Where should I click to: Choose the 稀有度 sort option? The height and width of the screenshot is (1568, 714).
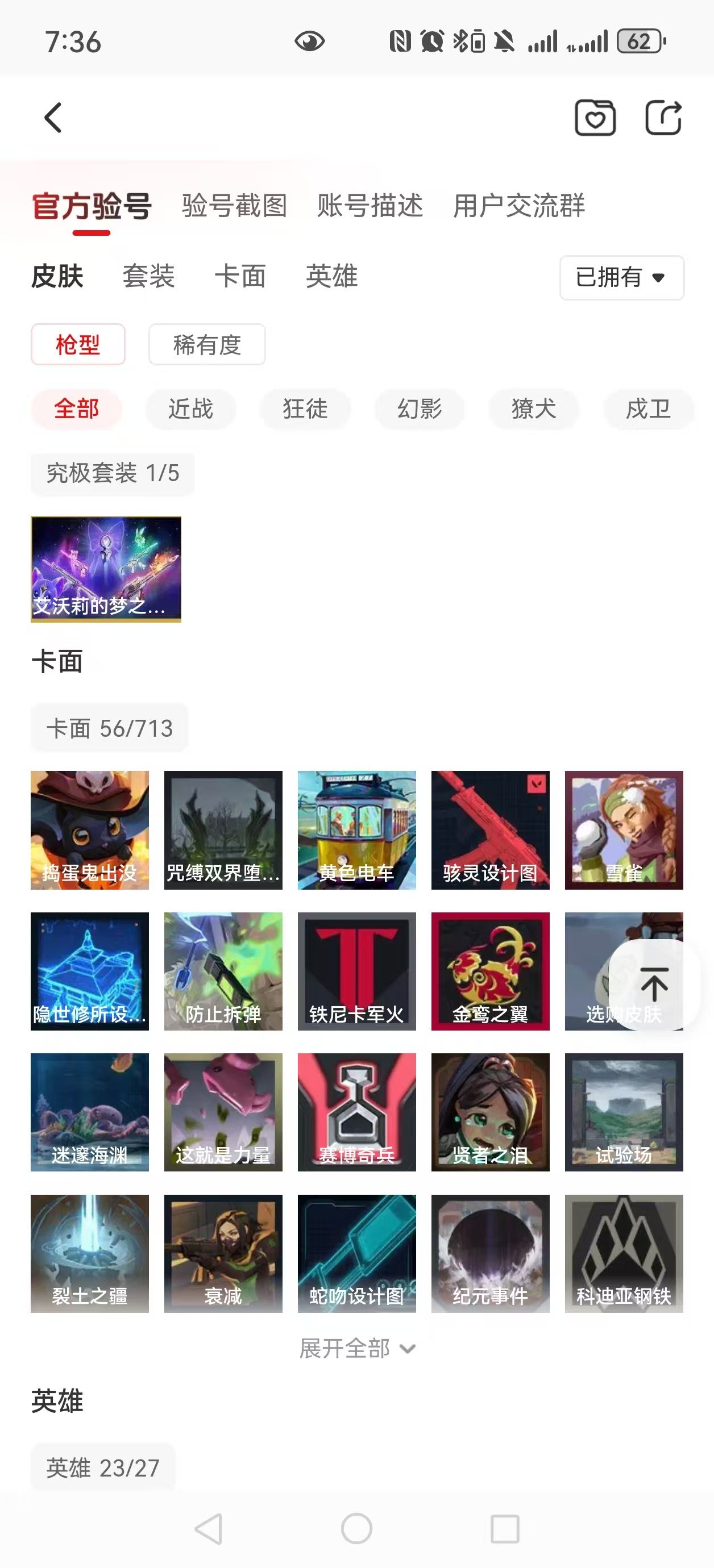[x=206, y=344]
